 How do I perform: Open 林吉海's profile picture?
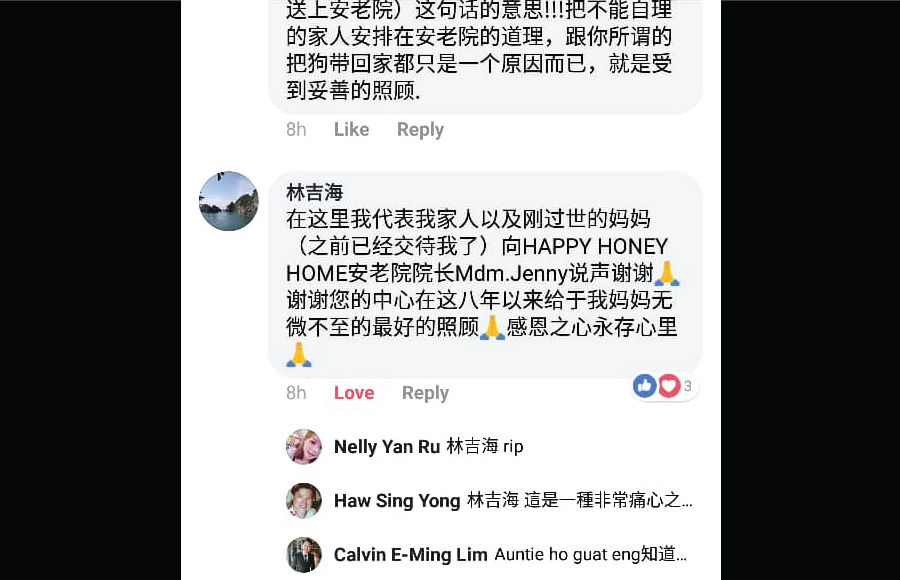(229, 201)
